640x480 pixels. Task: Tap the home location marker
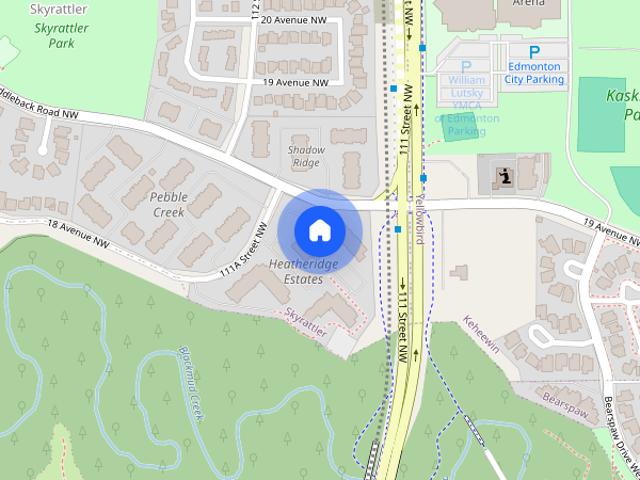319,230
